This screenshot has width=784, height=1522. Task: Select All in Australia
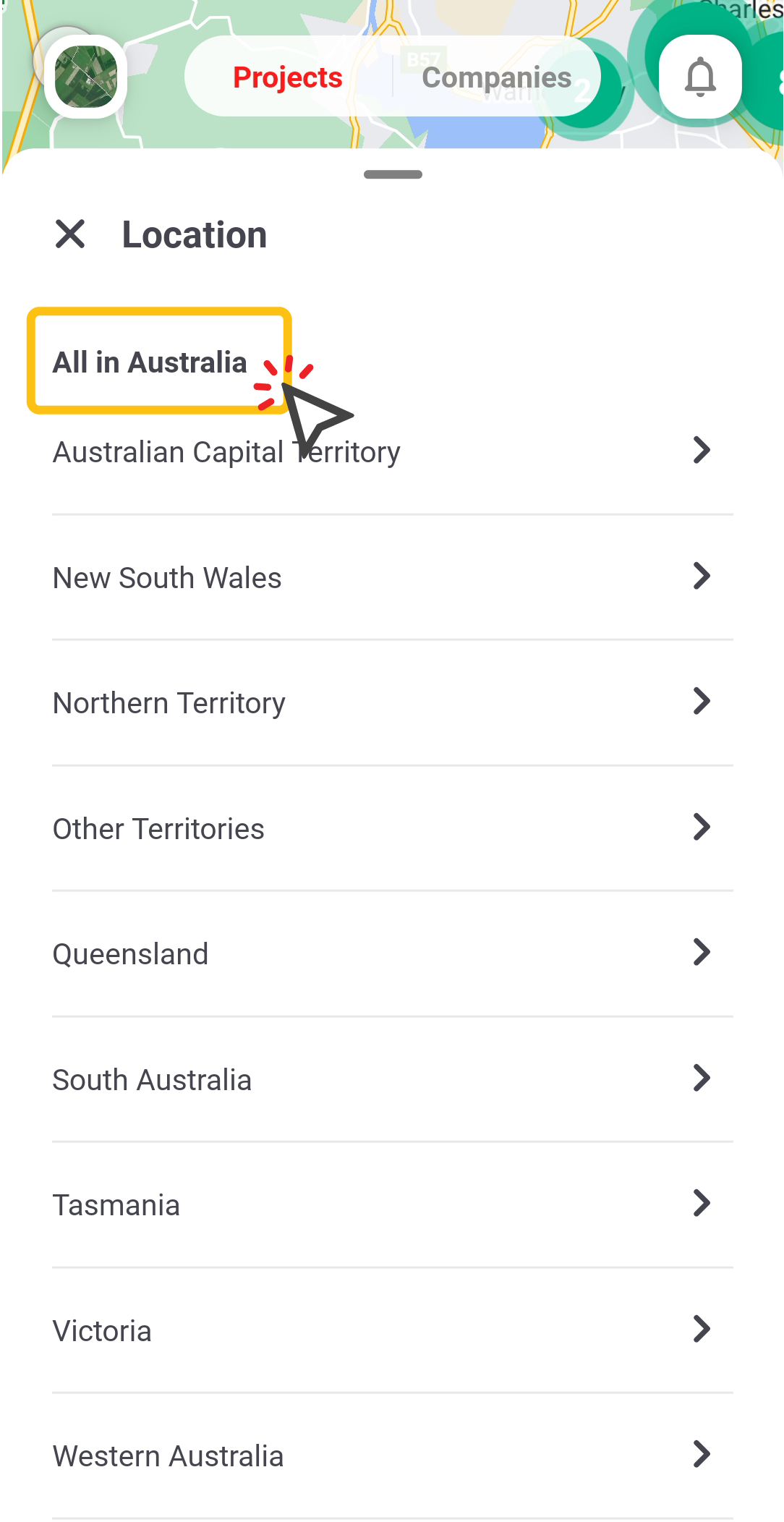(x=150, y=362)
